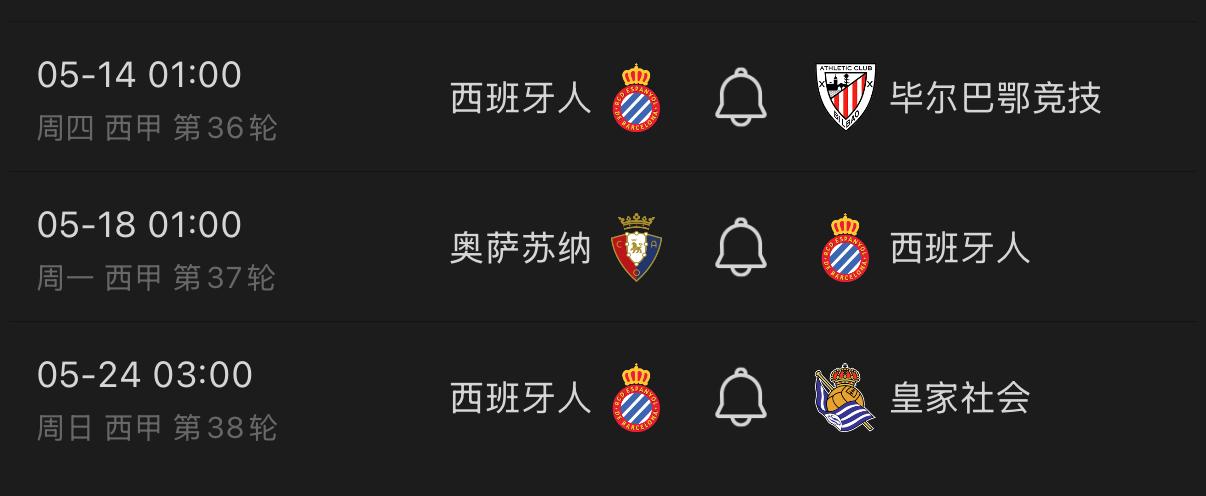Set reminder bell for 西班牙人 vs 毕尔巴鄂竞技
The height and width of the screenshot is (496, 1206).
(741, 97)
